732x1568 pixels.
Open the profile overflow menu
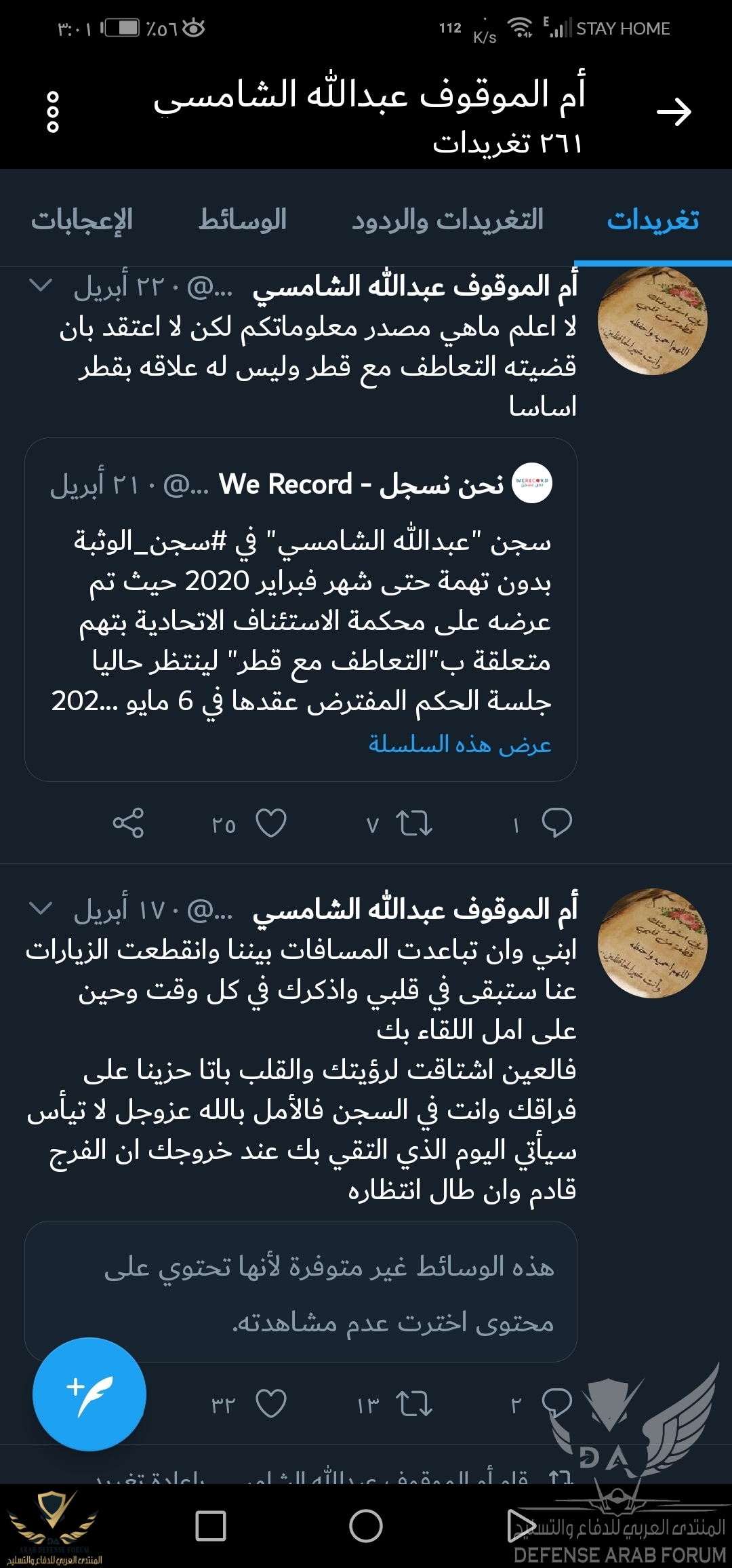pos(53,112)
